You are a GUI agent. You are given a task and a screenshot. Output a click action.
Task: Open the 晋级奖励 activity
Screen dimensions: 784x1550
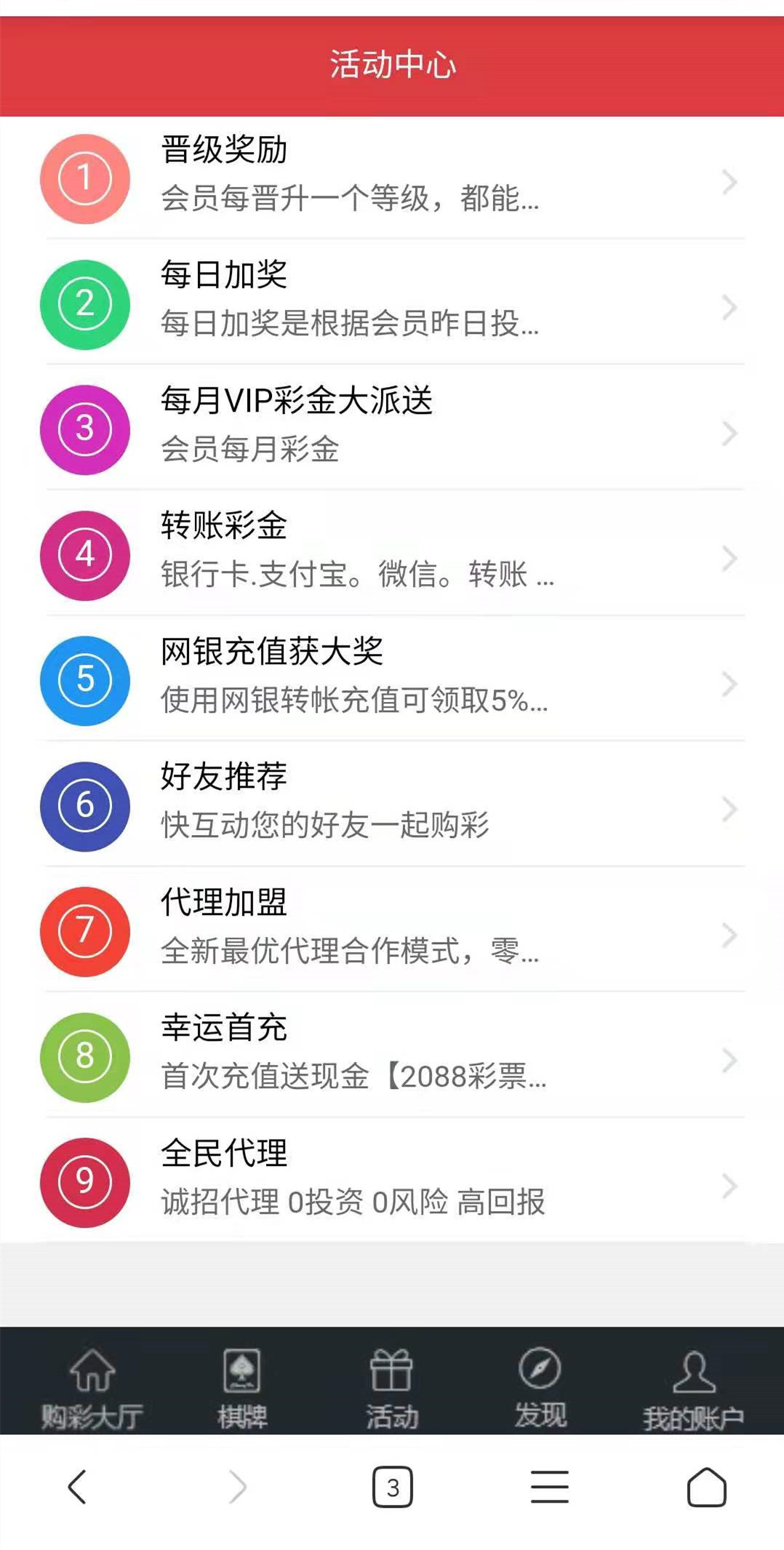pos(393,178)
